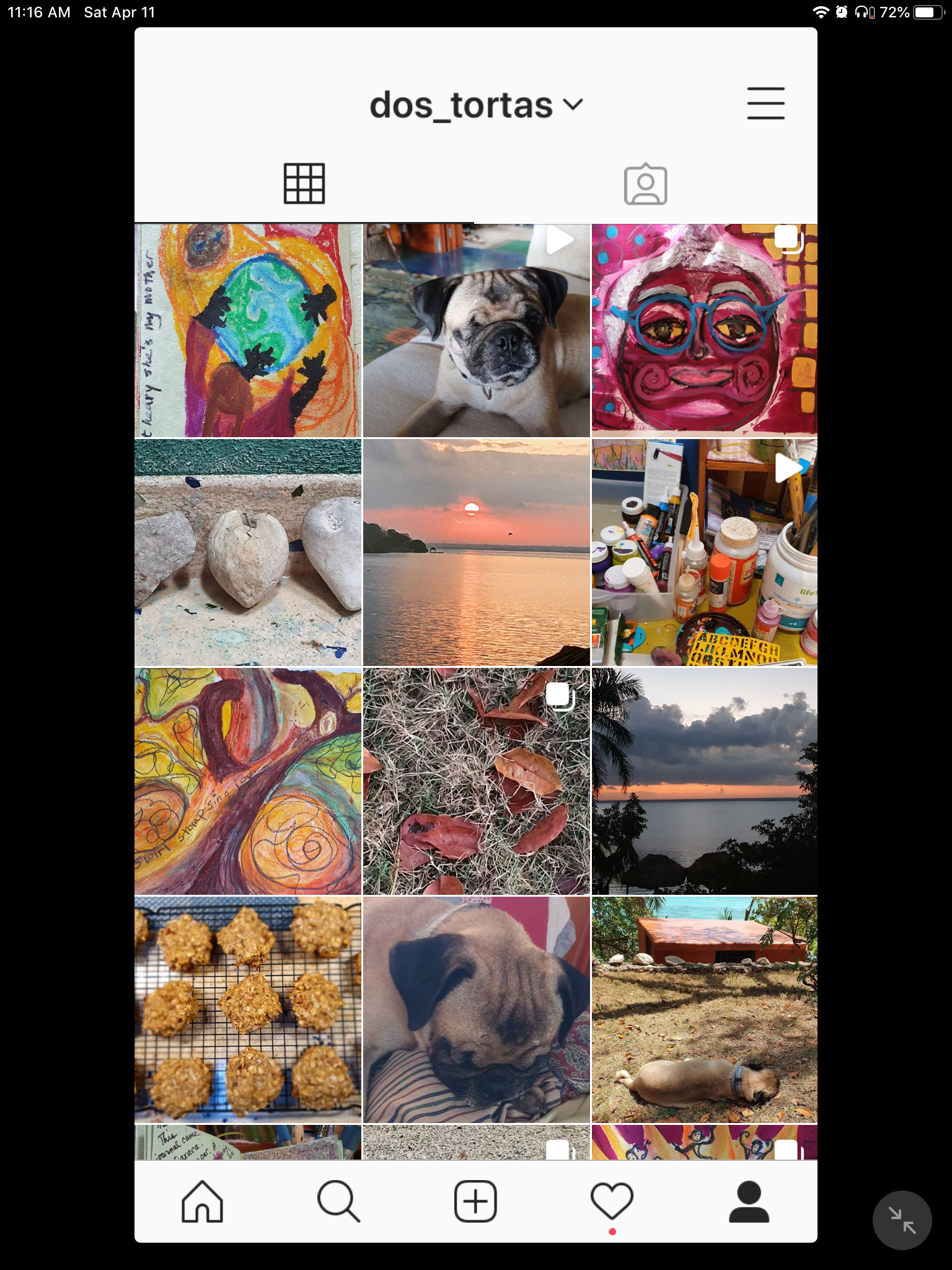Screen dimensions: 952x1270
Task: Open the pug lying in the yard photo
Action: pyautogui.click(x=704, y=1010)
